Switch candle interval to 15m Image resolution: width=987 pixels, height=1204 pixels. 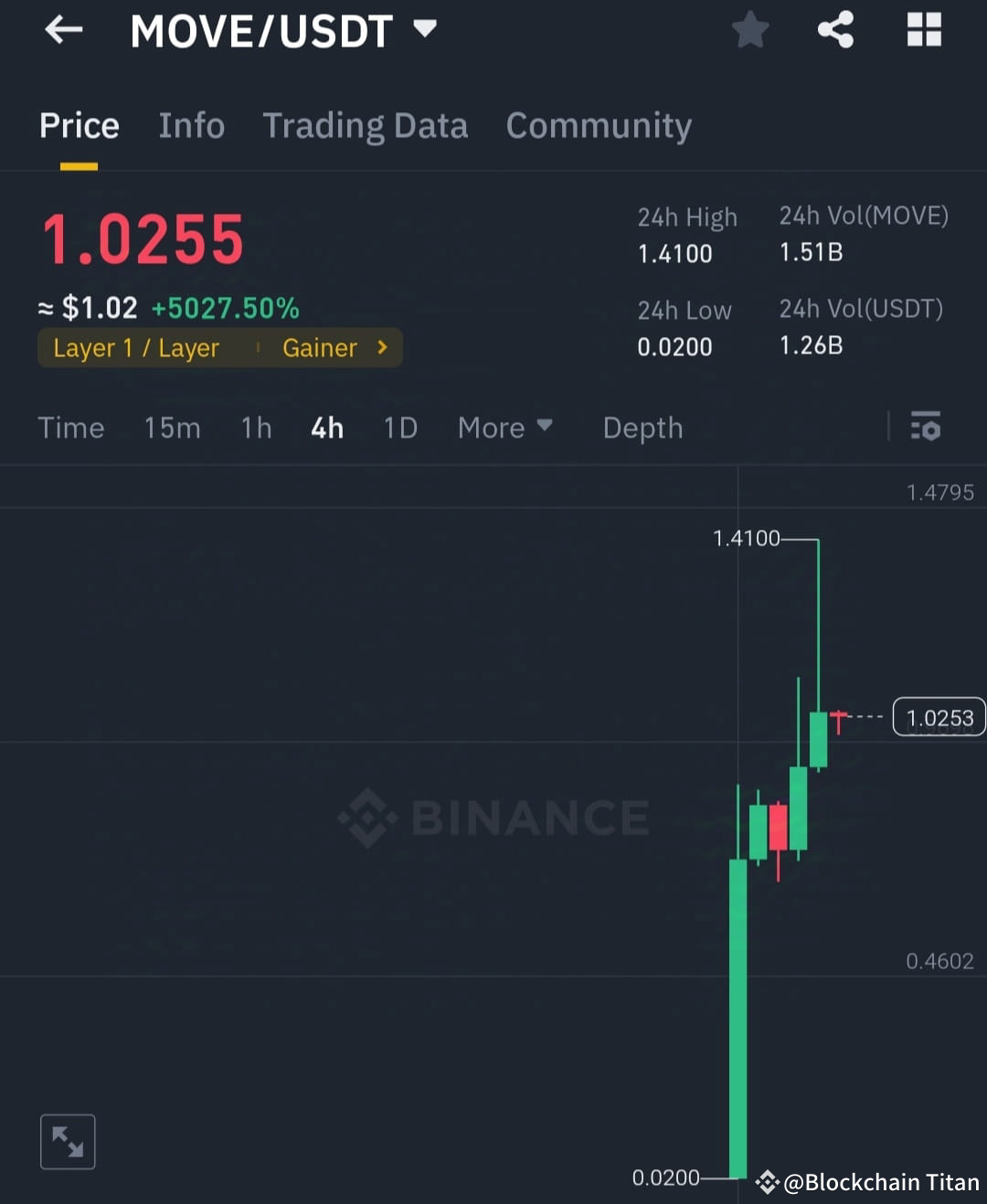click(x=172, y=428)
